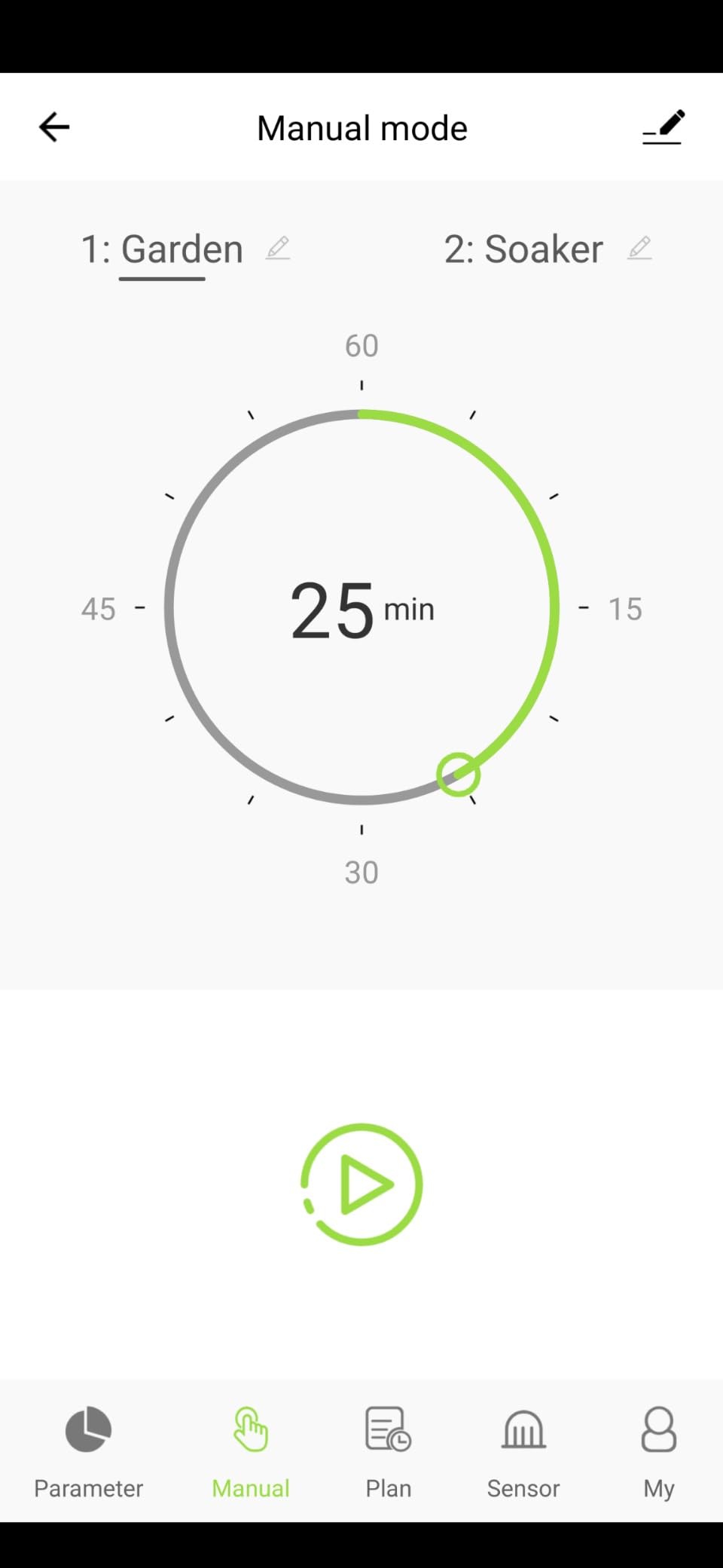Image resolution: width=723 pixels, height=1568 pixels.
Task: Switch to the 2: Soaker zone tab
Action: 523,249
